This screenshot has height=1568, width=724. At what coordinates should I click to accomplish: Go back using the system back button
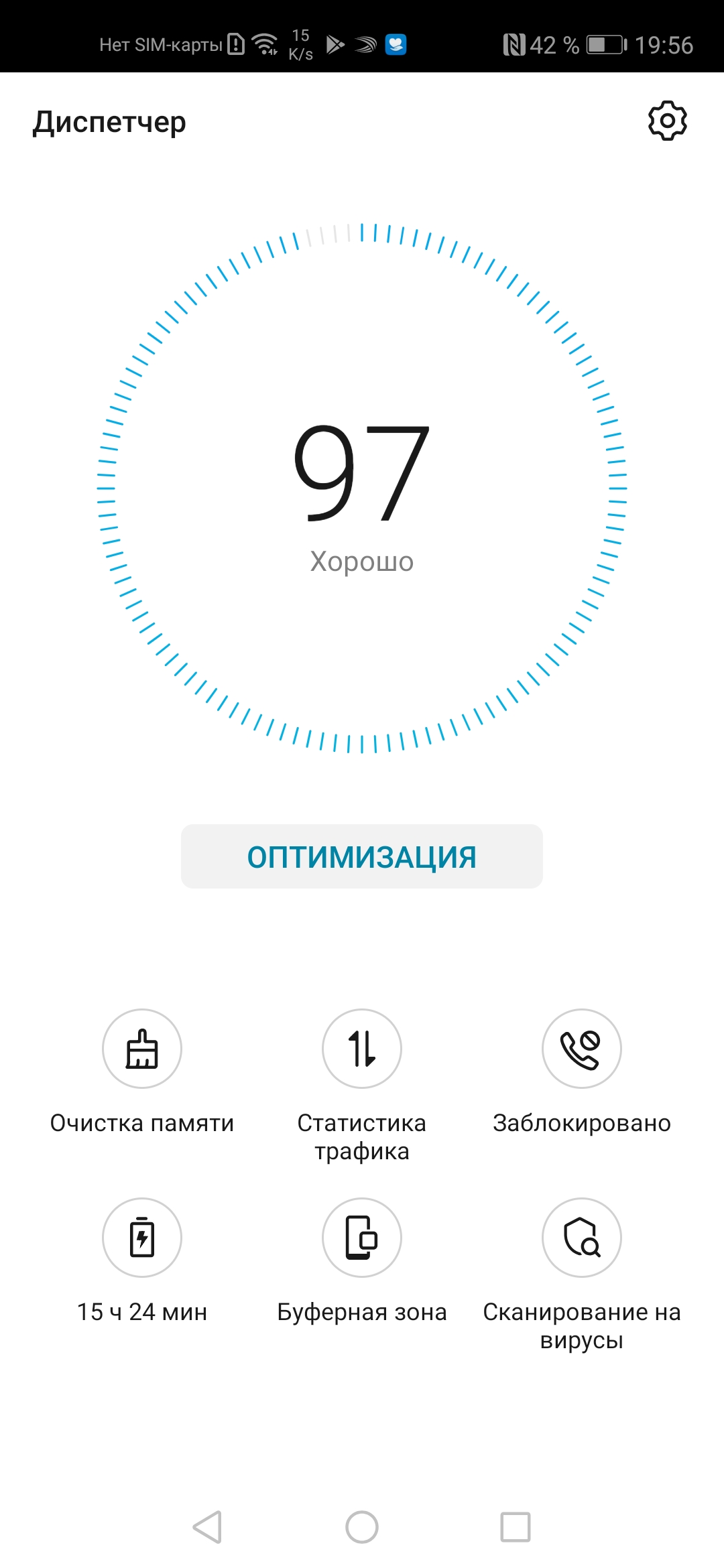[x=207, y=1527]
